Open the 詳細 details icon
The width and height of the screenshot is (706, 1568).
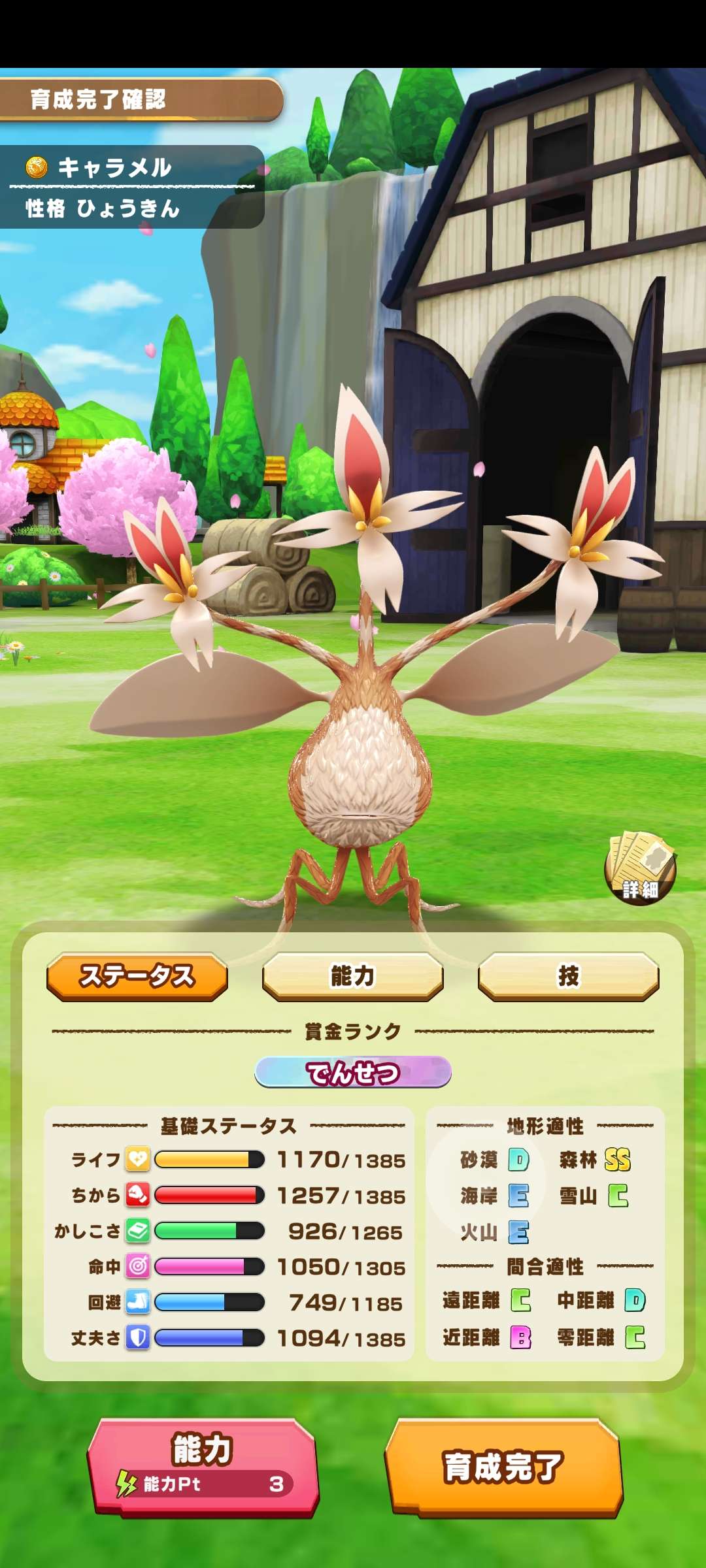tap(639, 868)
